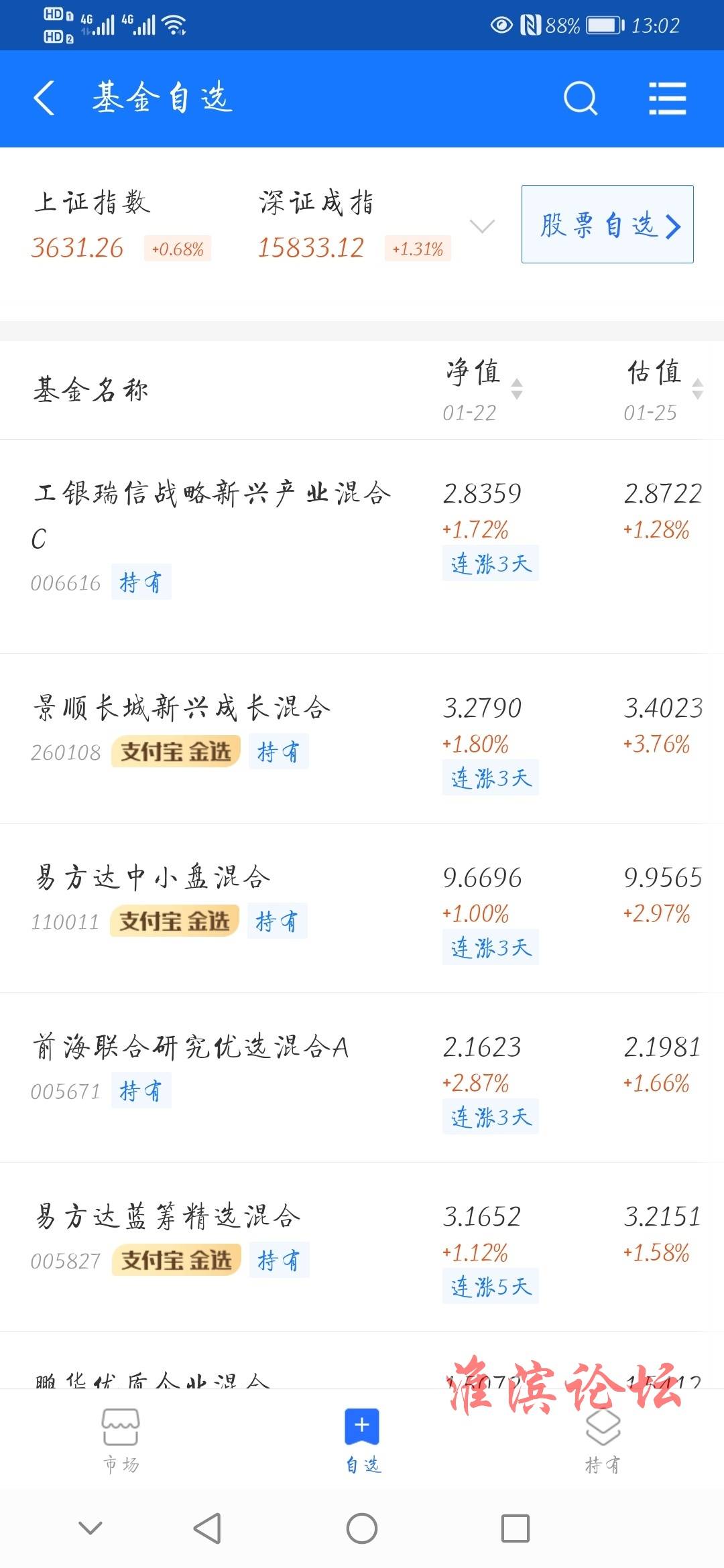
Task: Open 易方达蓝筹精选混合 fund
Action: click(362, 1247)
